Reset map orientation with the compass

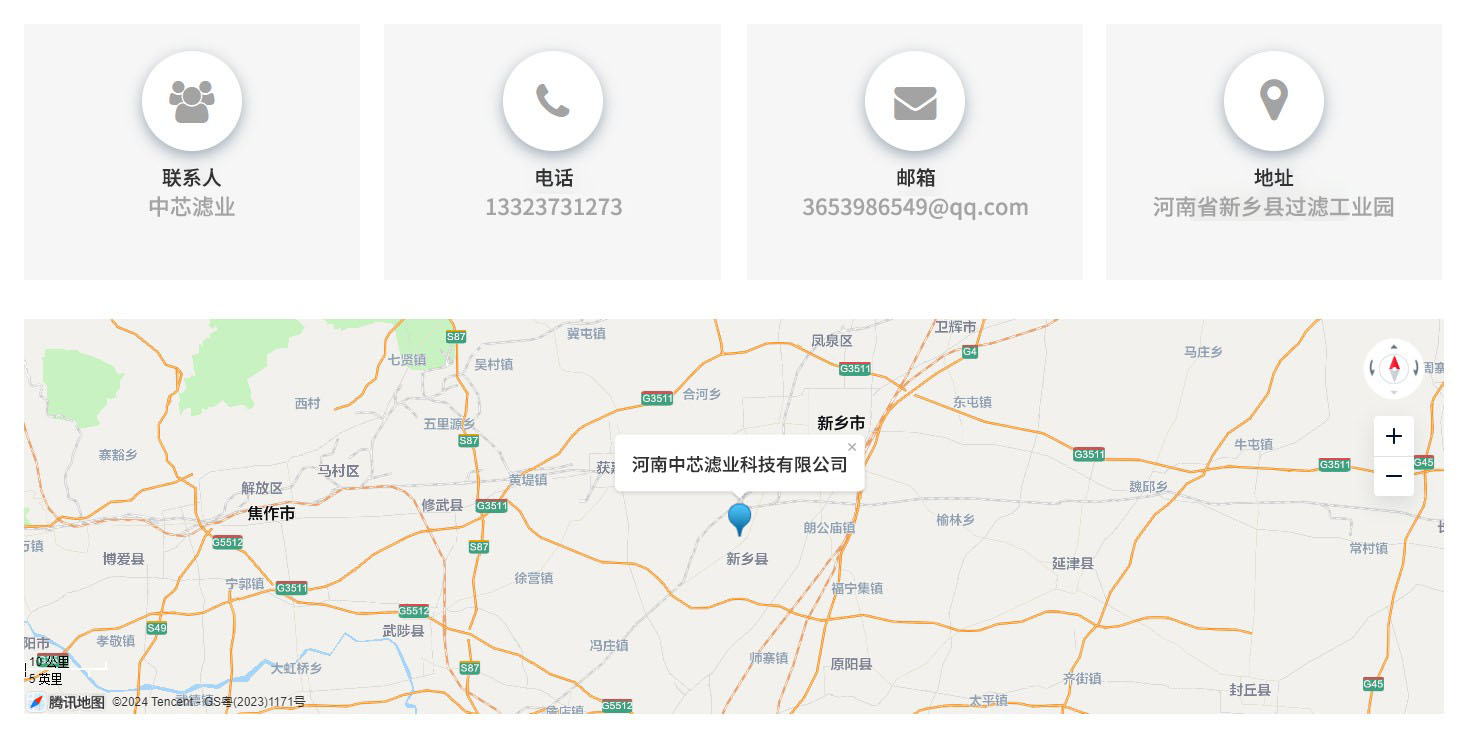[1393, 368]
